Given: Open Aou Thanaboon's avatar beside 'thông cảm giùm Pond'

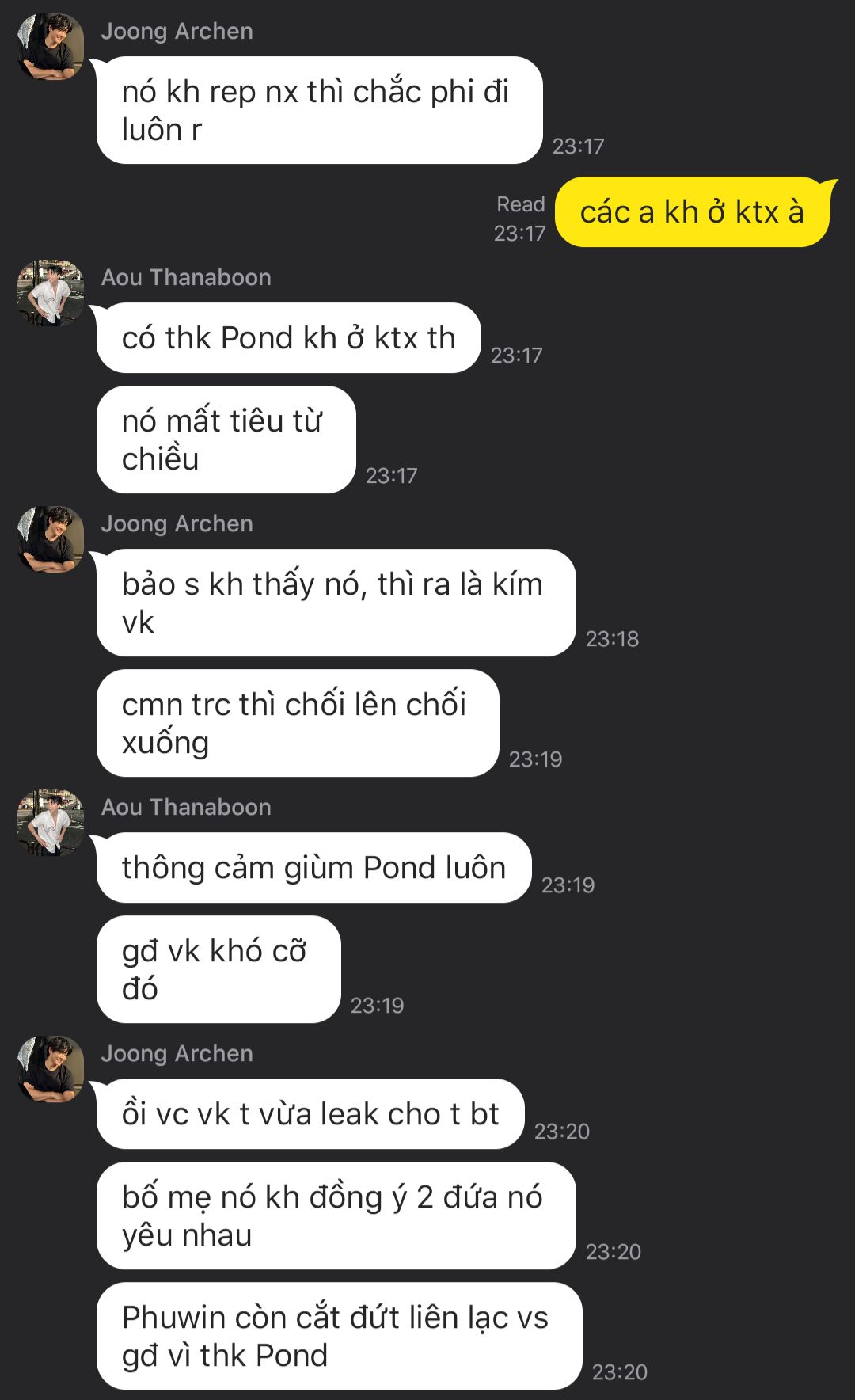Looking at the screenshot, I should 51,823.
